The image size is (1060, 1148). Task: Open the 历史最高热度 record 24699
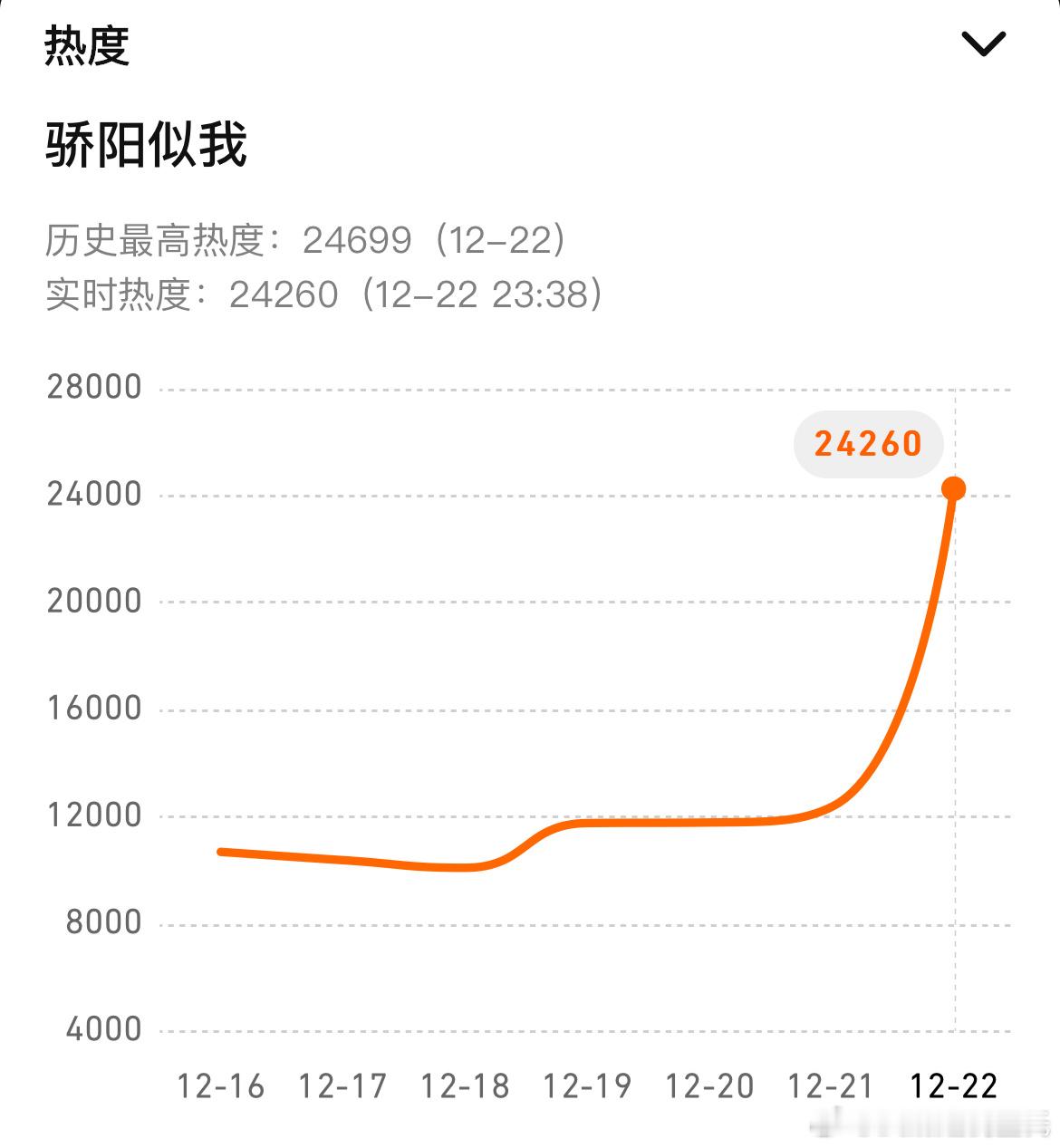pyautogui.click(x=355, y=240)
